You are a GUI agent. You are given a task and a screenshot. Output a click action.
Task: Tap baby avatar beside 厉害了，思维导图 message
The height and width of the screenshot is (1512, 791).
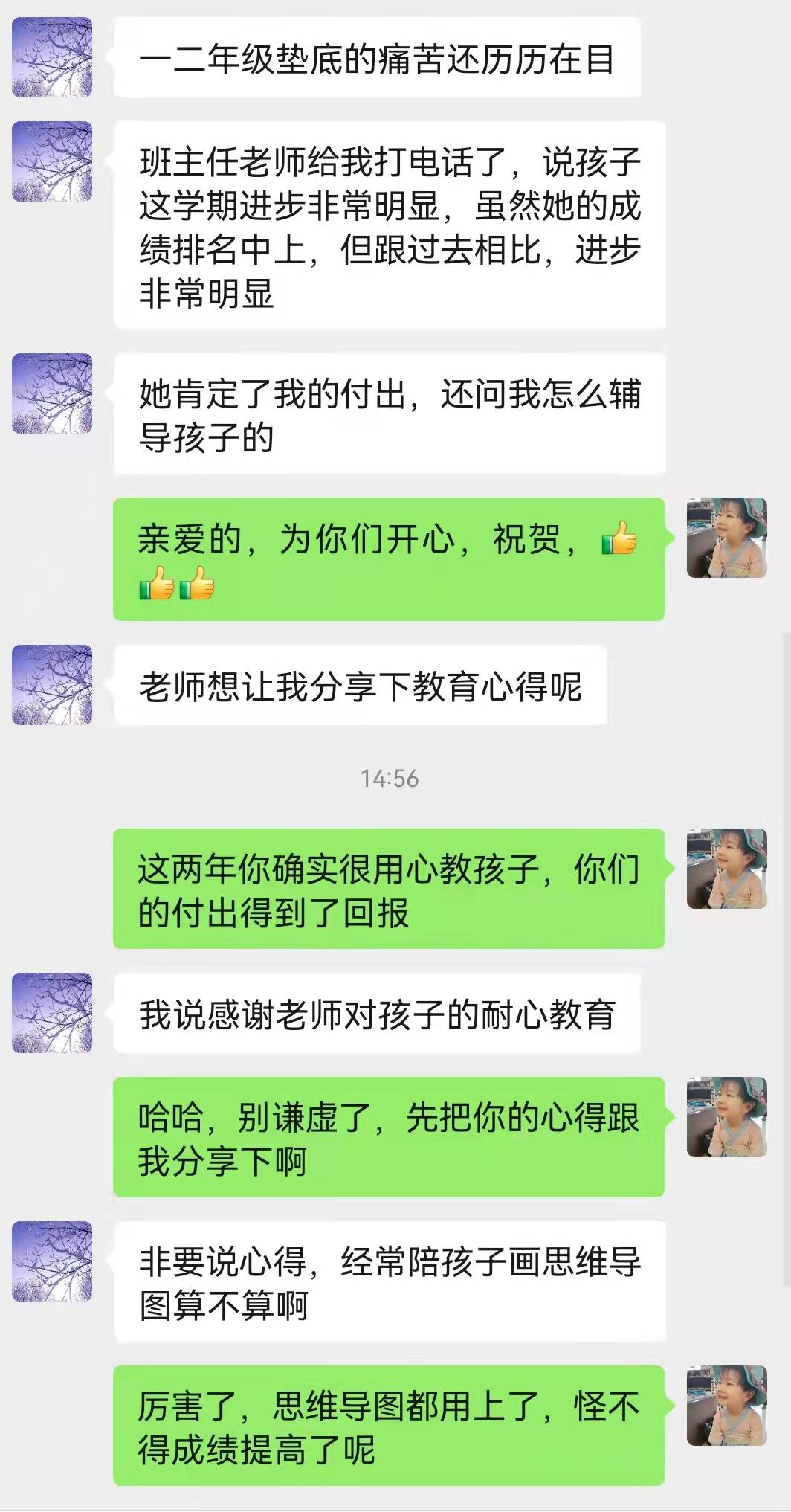[726, 1406]
